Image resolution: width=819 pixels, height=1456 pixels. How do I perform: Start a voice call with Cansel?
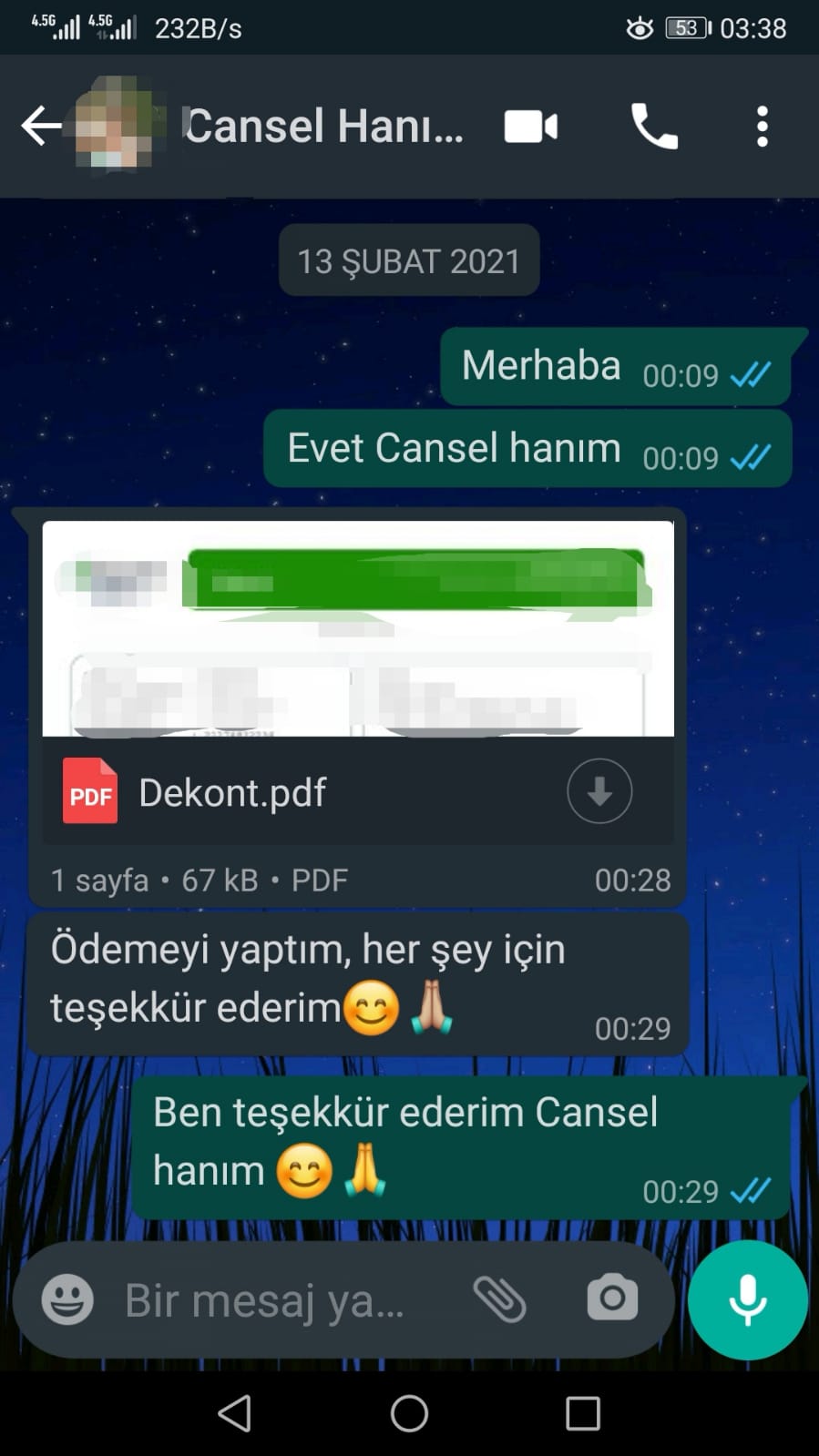[654, 127]
